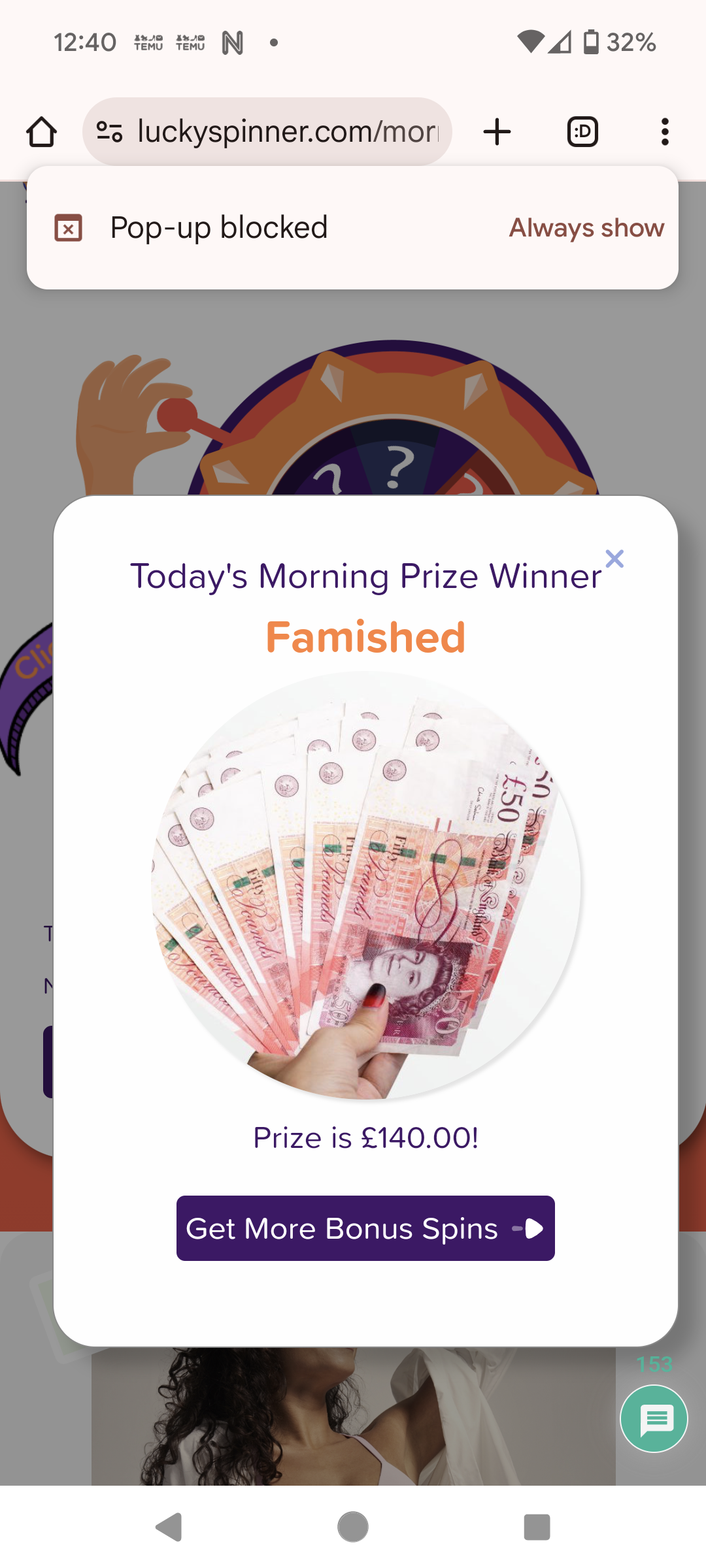The image size is (706, 1568).
Task: Close the Morning Prize Winner dialog
Action: pyautogui.click(x=614, y=559)
